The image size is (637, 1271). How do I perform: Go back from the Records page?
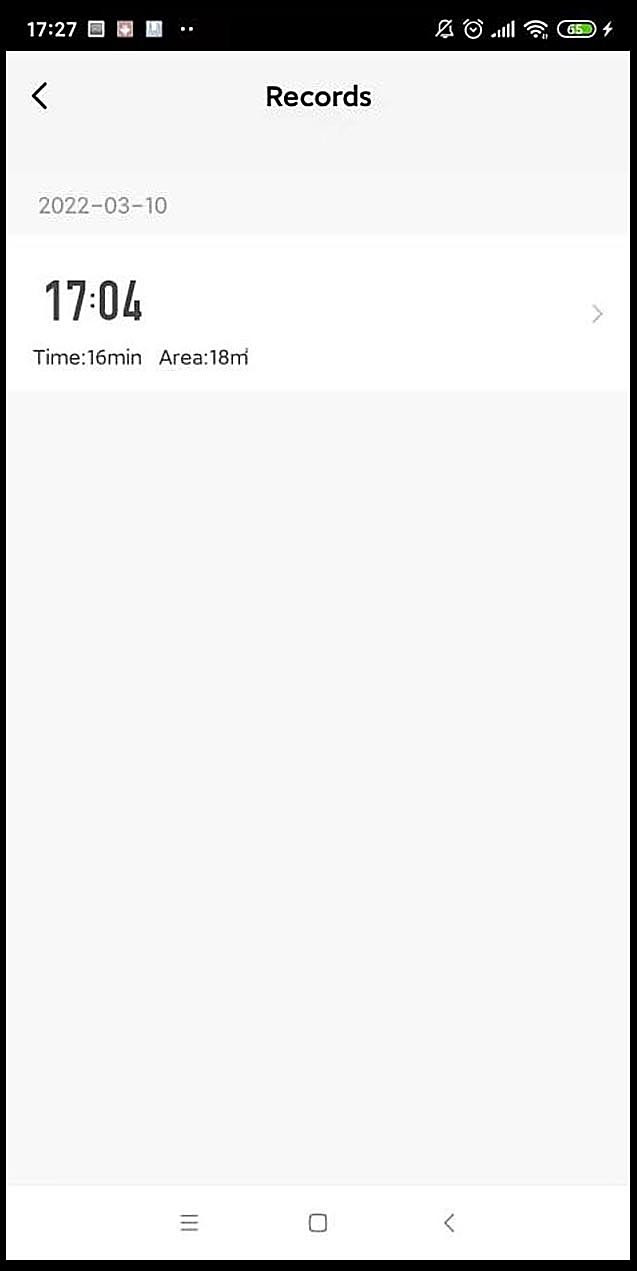pyautogui.click(x=40, y=96)
